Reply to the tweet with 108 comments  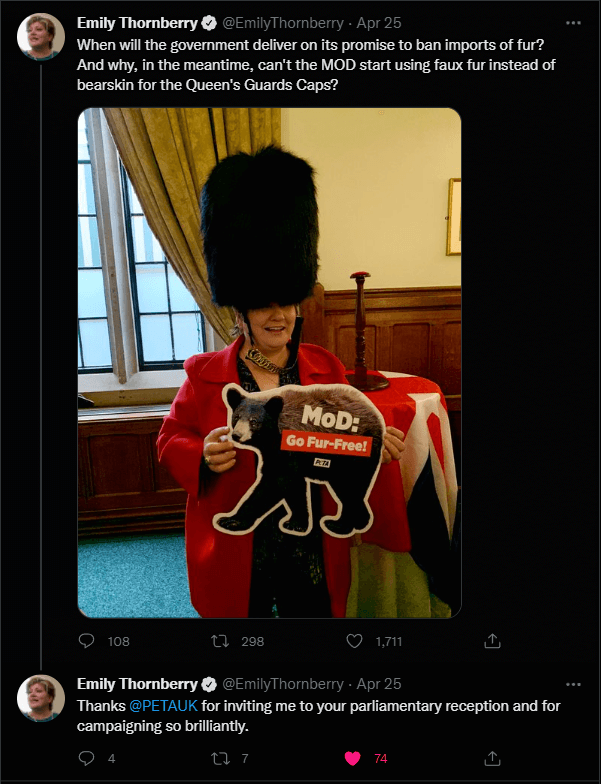pos(87,641)
